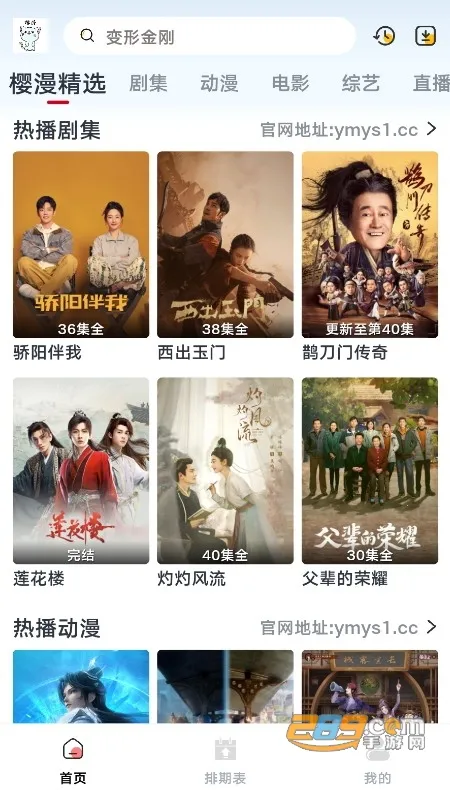
Task: Open the profile avatar at top left
Action: [x=30, y=35]
